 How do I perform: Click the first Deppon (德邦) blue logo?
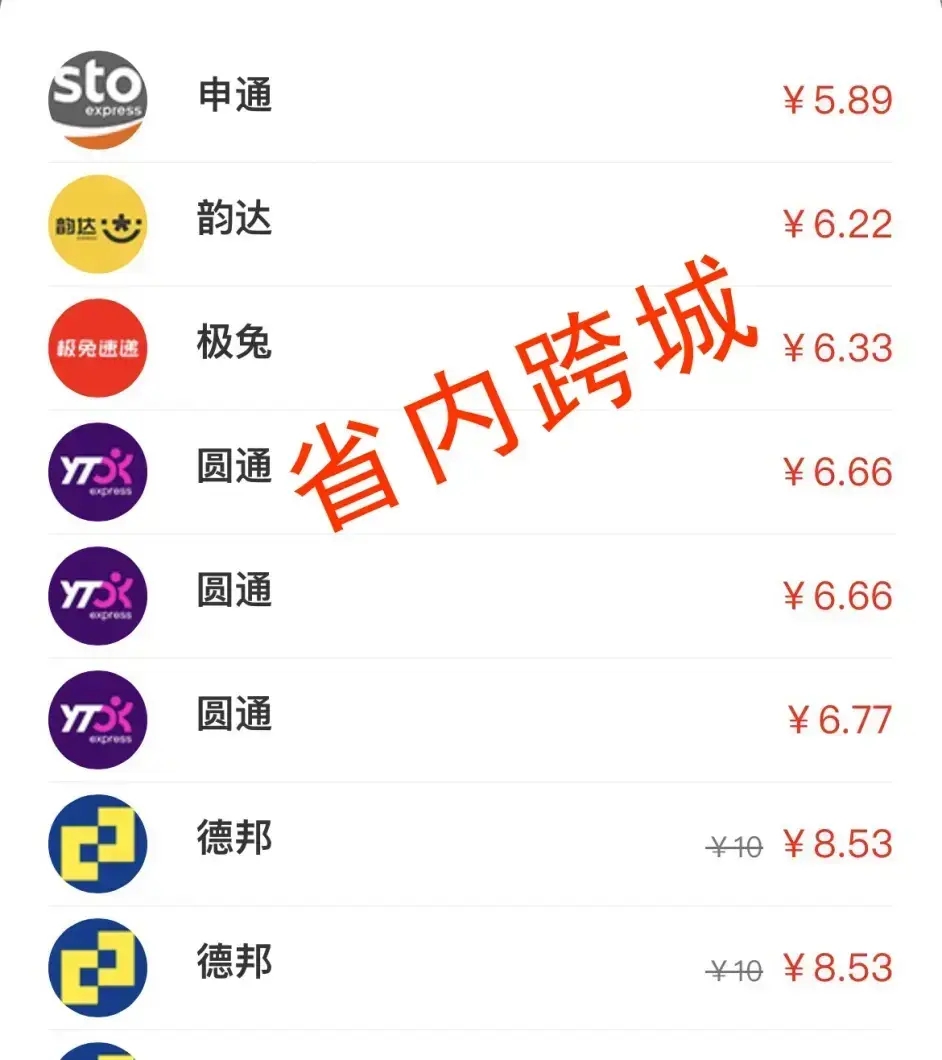click(97, 843)
